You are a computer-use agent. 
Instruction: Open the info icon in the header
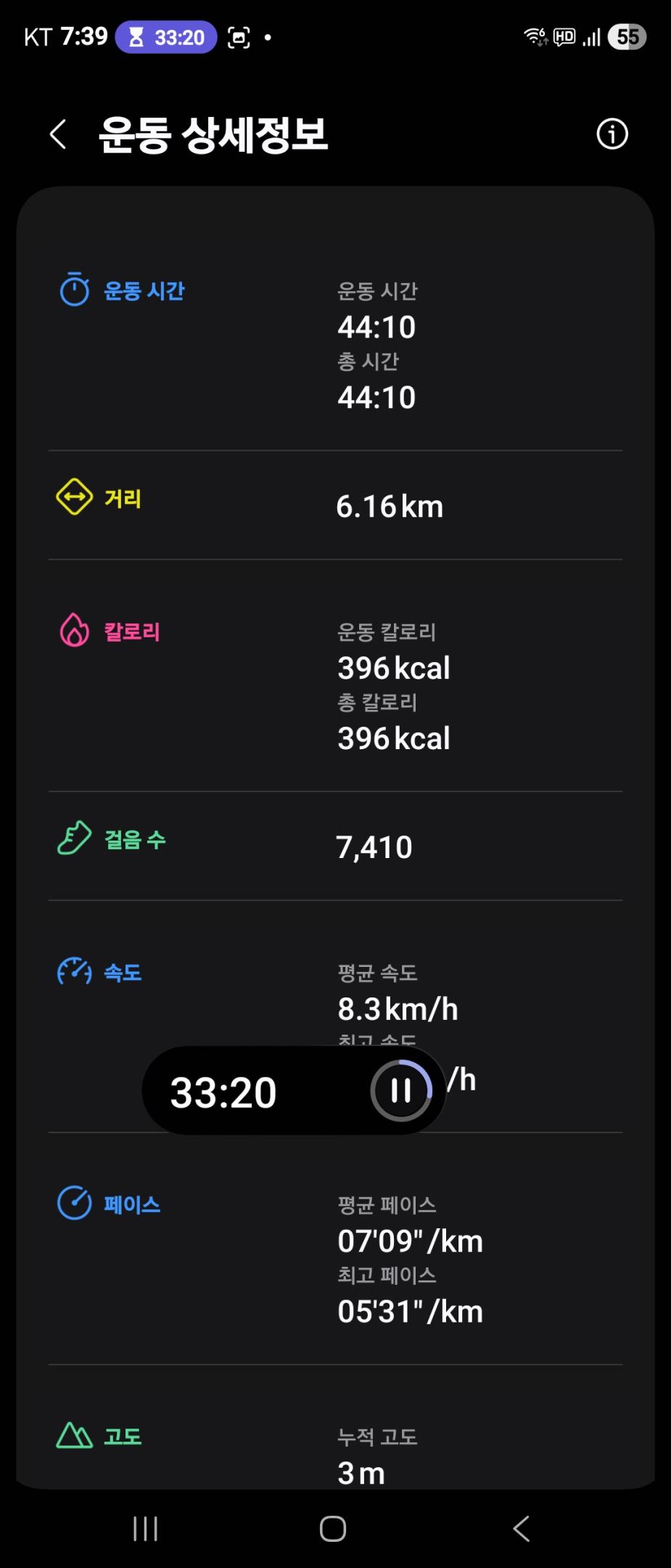coord(612,134)
